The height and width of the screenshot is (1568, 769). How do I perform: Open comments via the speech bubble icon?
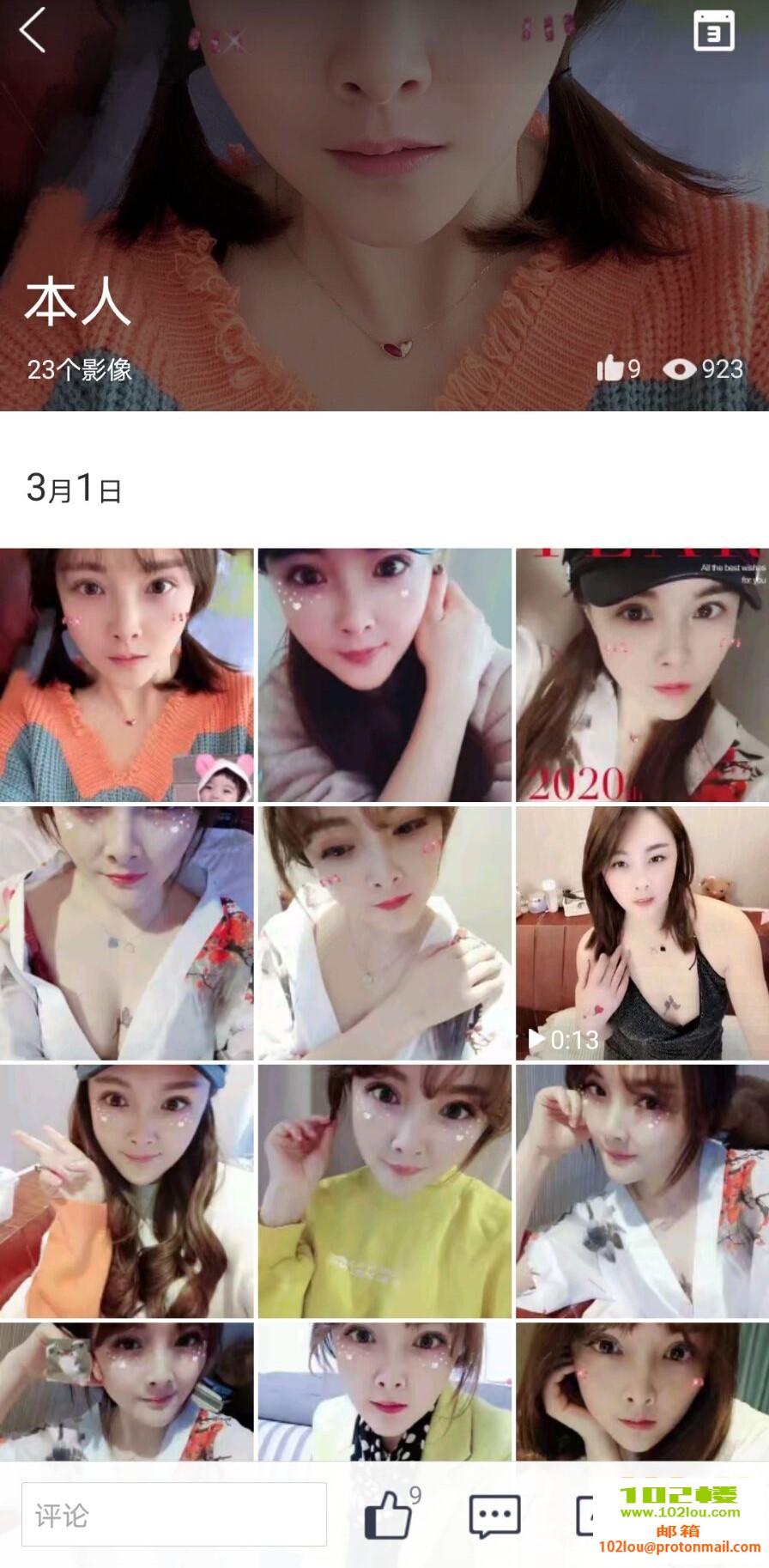point(494,1516)
